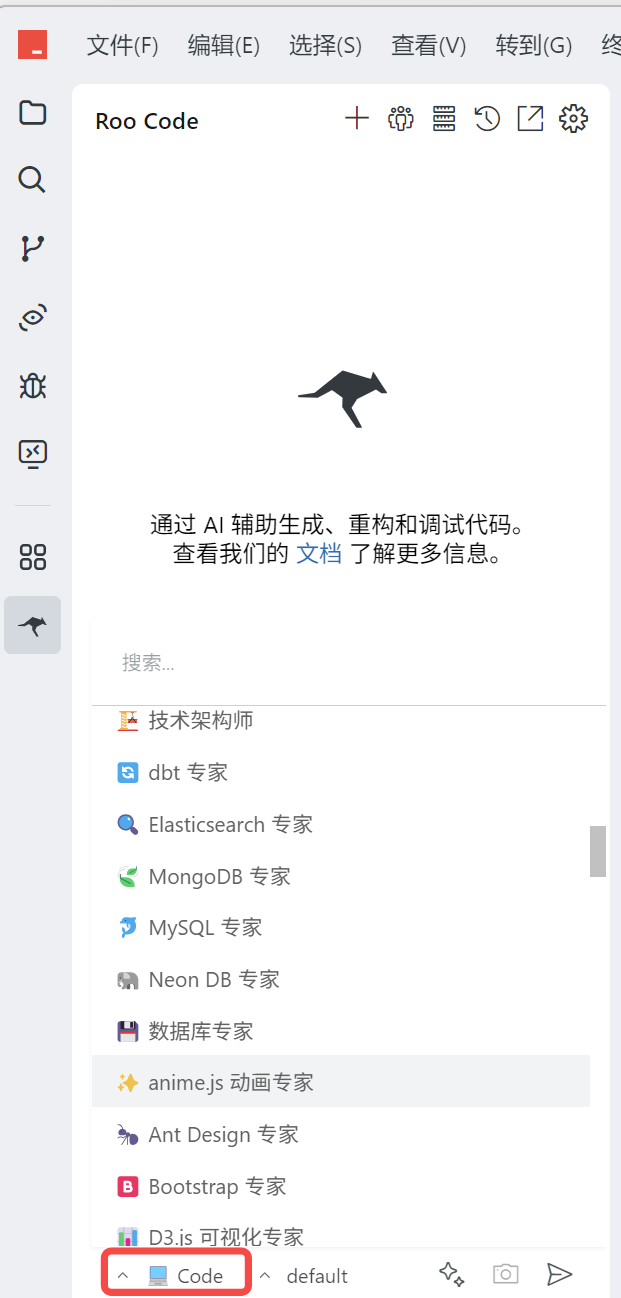Image resolution: width=621 pixels, height=1298 pixels.
Task: Follow the 文档 link
Action: (319, 554)
